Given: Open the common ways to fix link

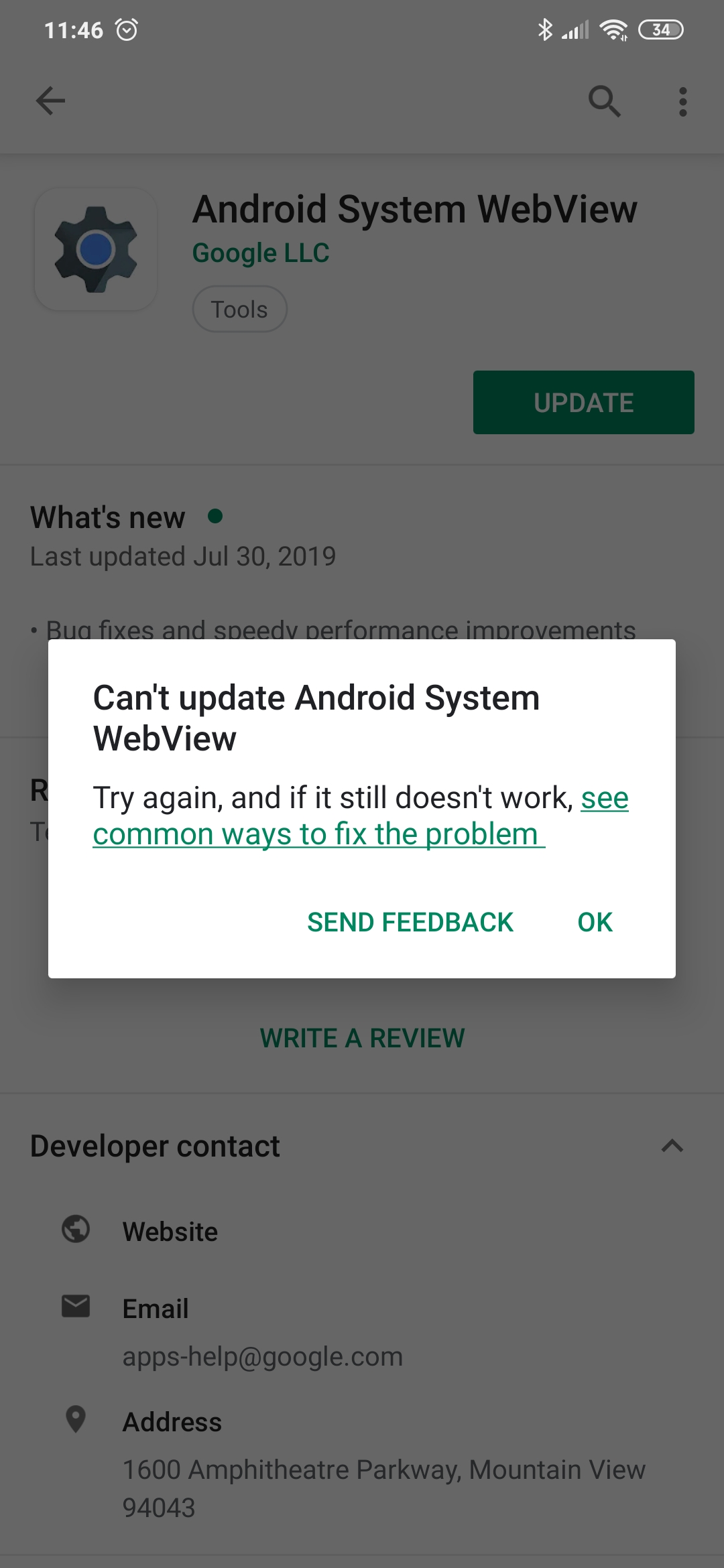Looking at the screenshot, I should (361, 816).
